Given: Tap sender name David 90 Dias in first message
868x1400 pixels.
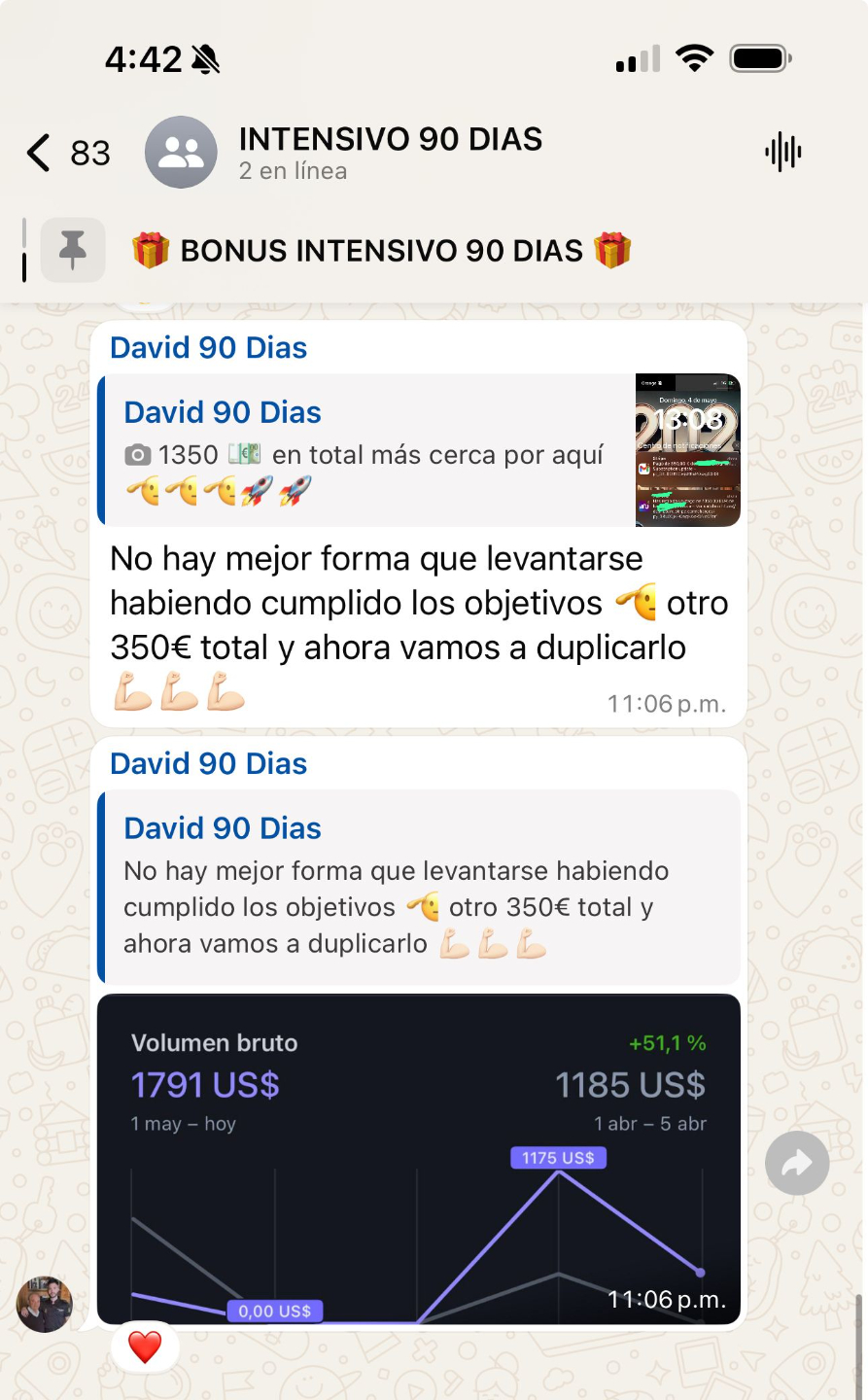Looking at the screenshot, I should [x=208, y=348].
